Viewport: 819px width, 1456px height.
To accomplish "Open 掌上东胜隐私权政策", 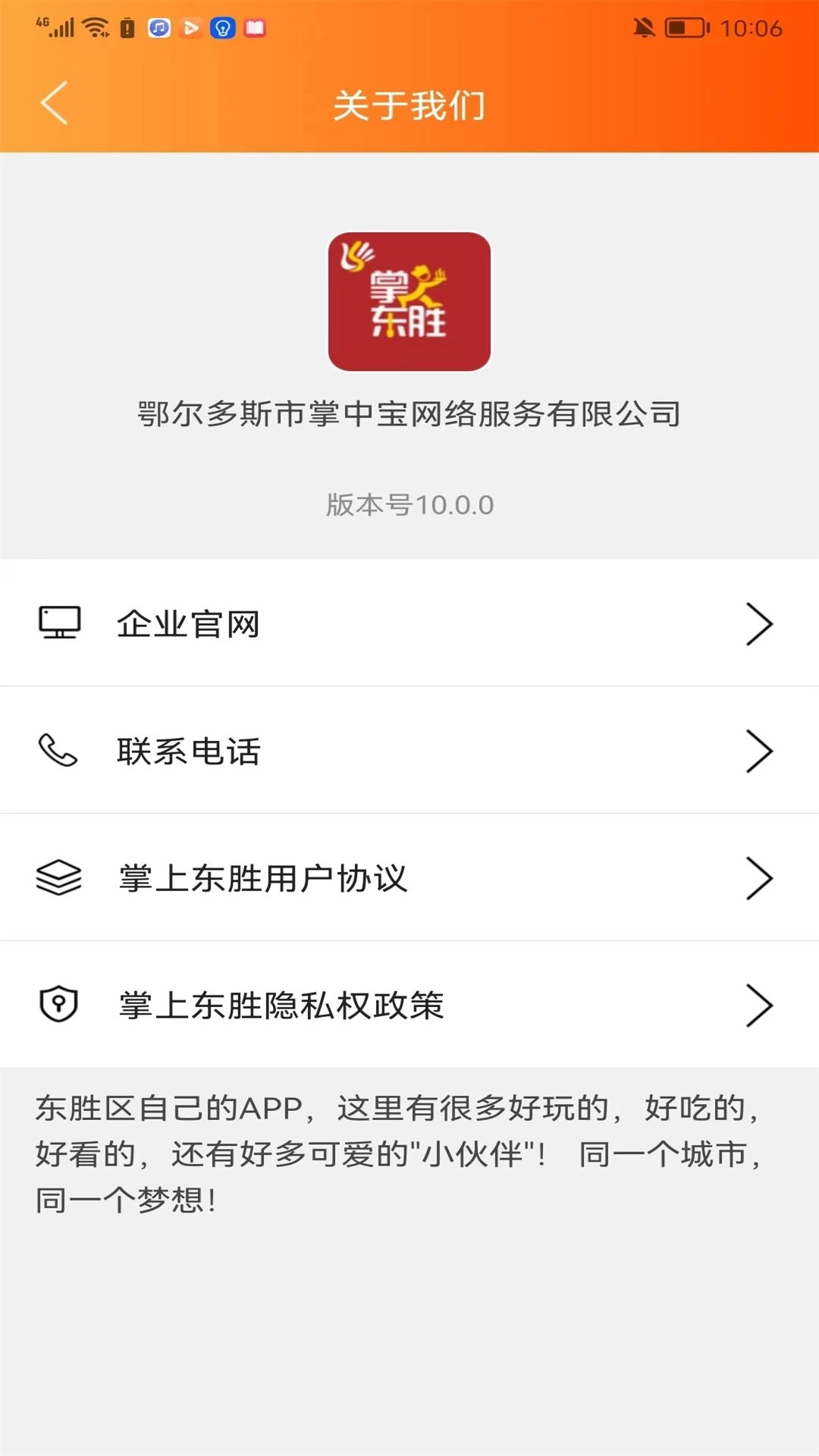I will (x=281, y=1003).
